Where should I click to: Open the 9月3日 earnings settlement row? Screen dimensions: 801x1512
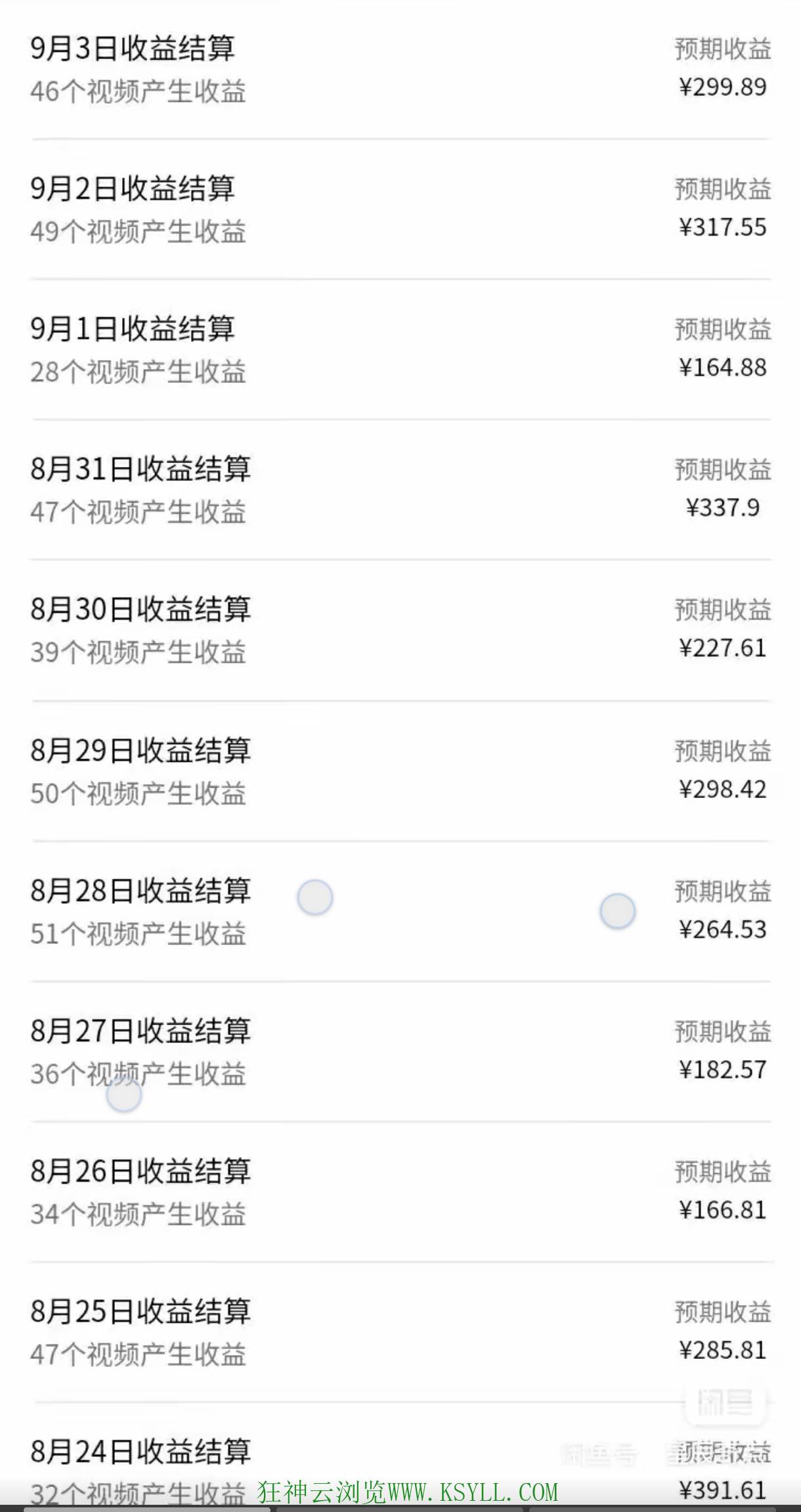pyautogui.click(x=401, y=69)
